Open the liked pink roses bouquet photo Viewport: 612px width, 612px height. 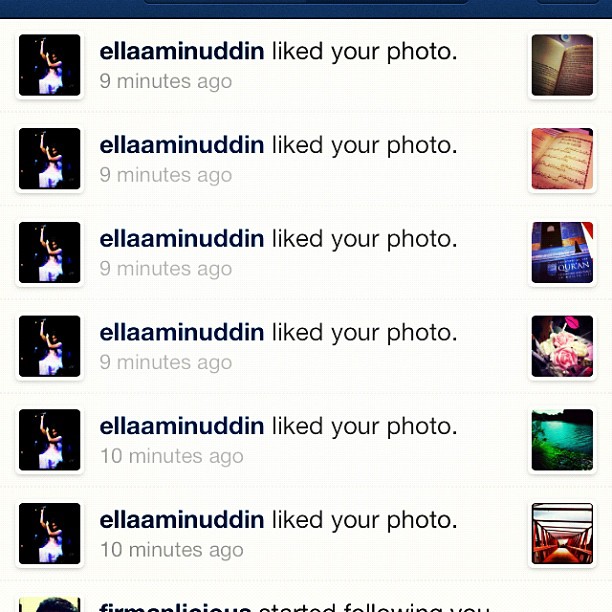tap(562, 346)
